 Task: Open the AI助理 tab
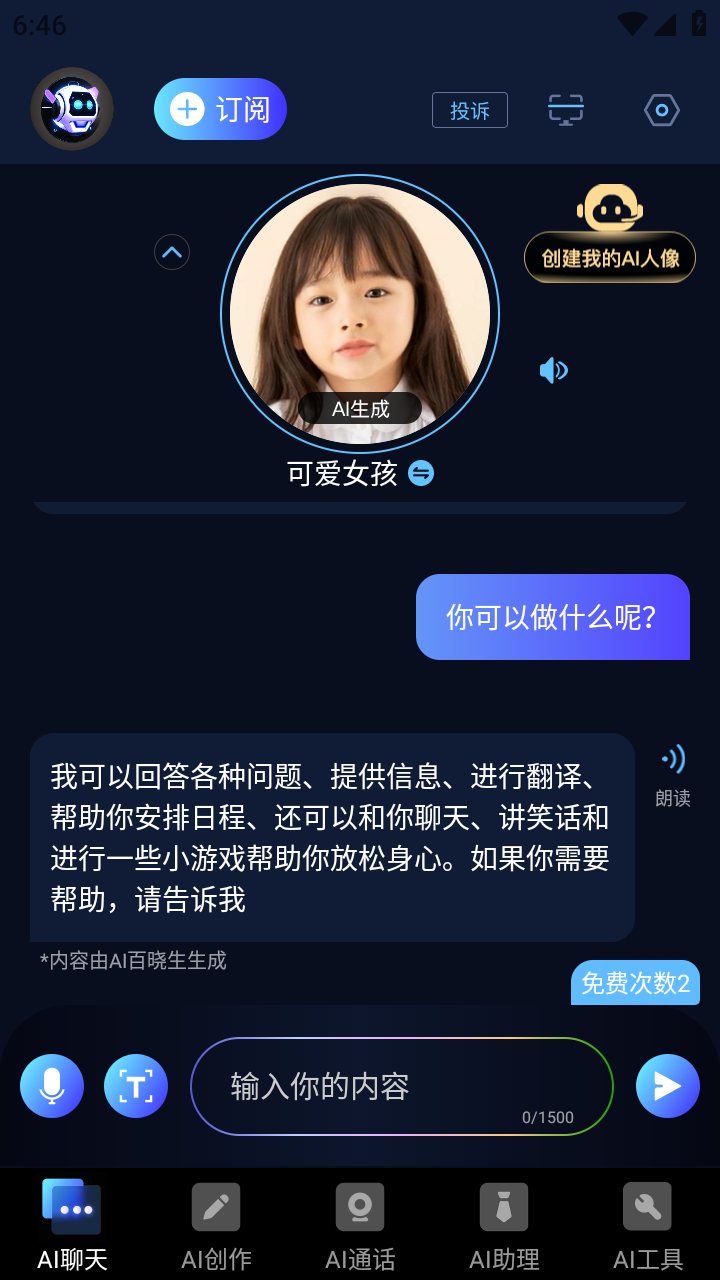point(504,1225)
